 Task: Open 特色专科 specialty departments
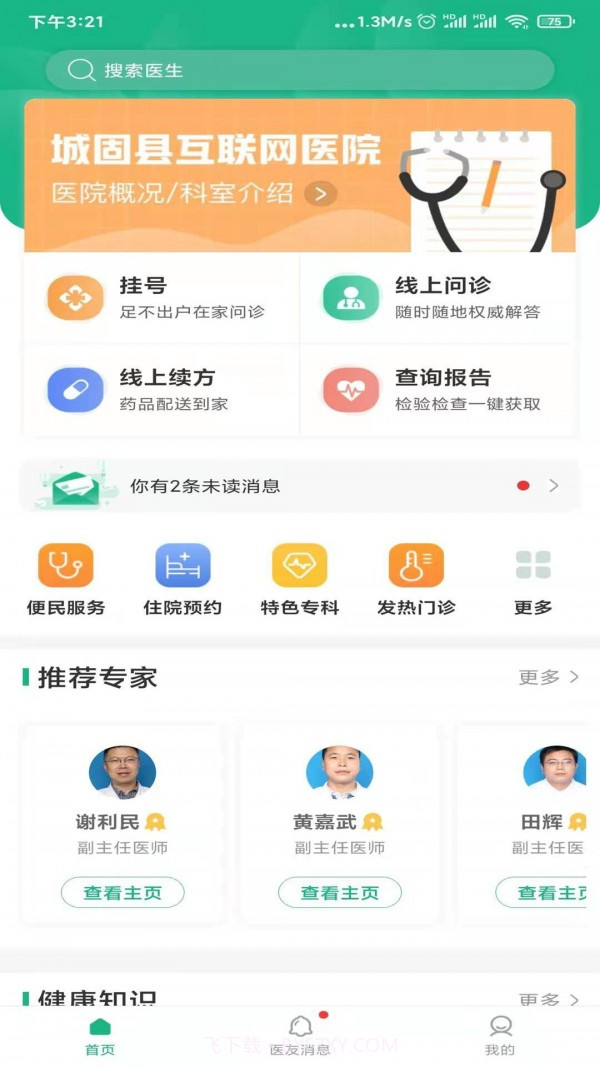[x=300, y=579]
